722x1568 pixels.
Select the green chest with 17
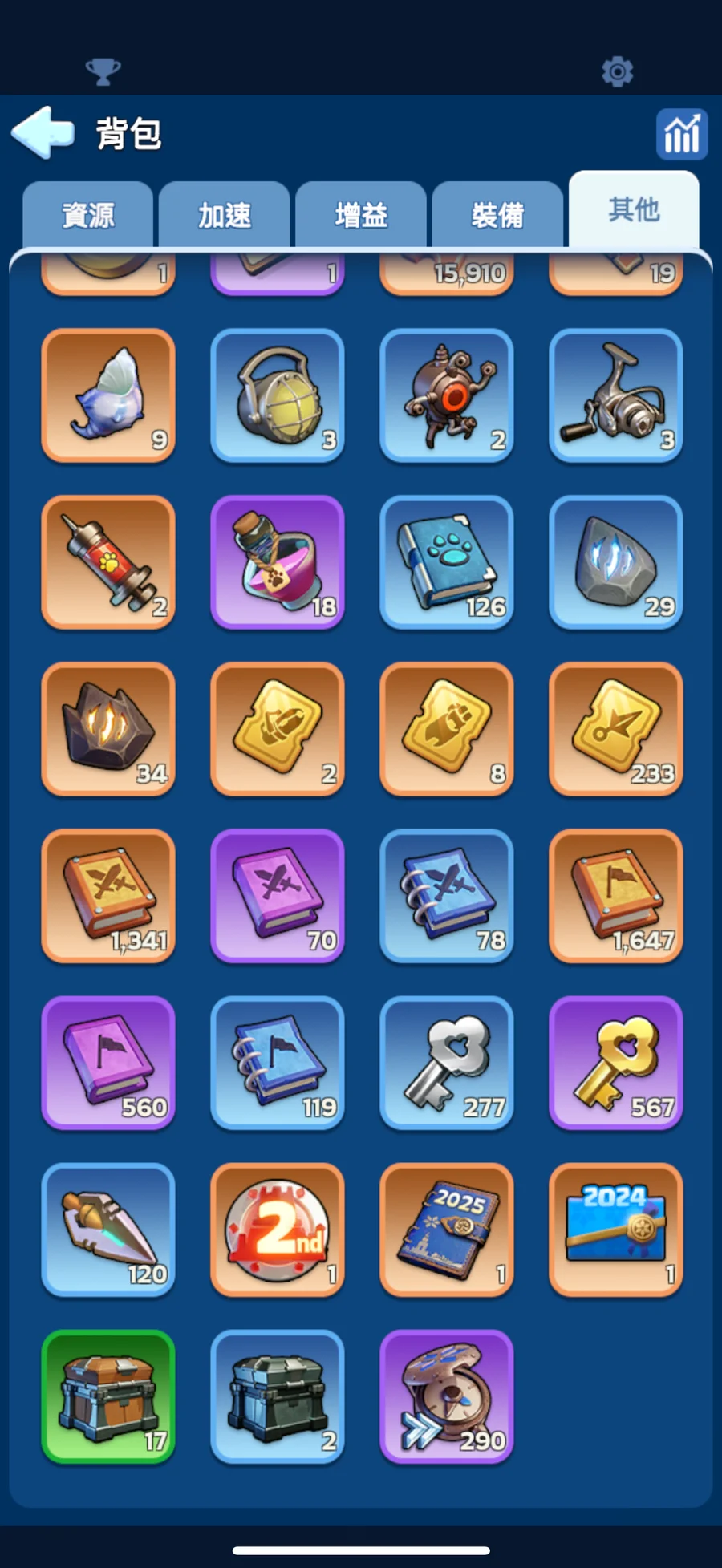pos(108,1396)
